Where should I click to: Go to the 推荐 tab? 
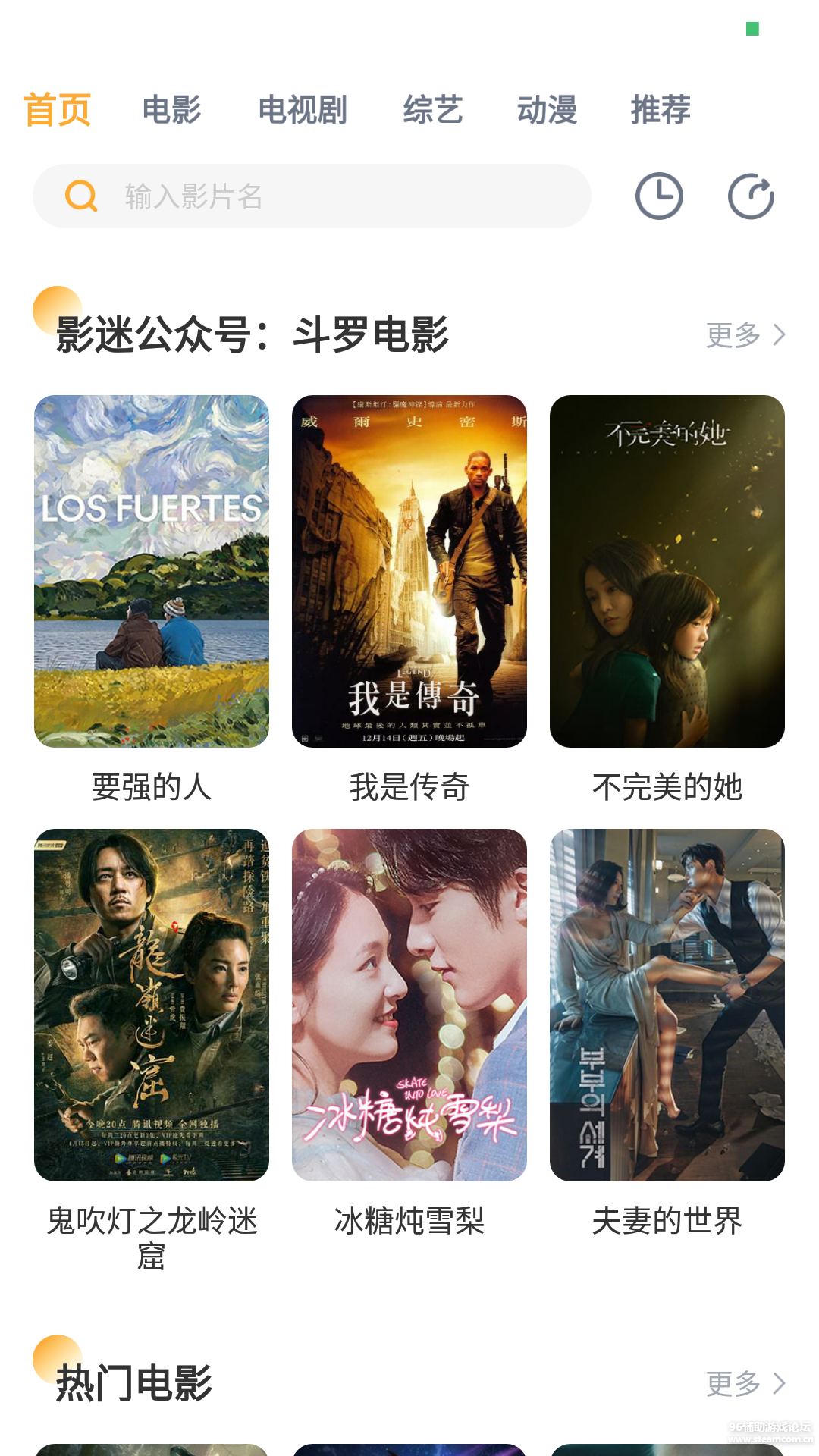(x=661, y=109)
